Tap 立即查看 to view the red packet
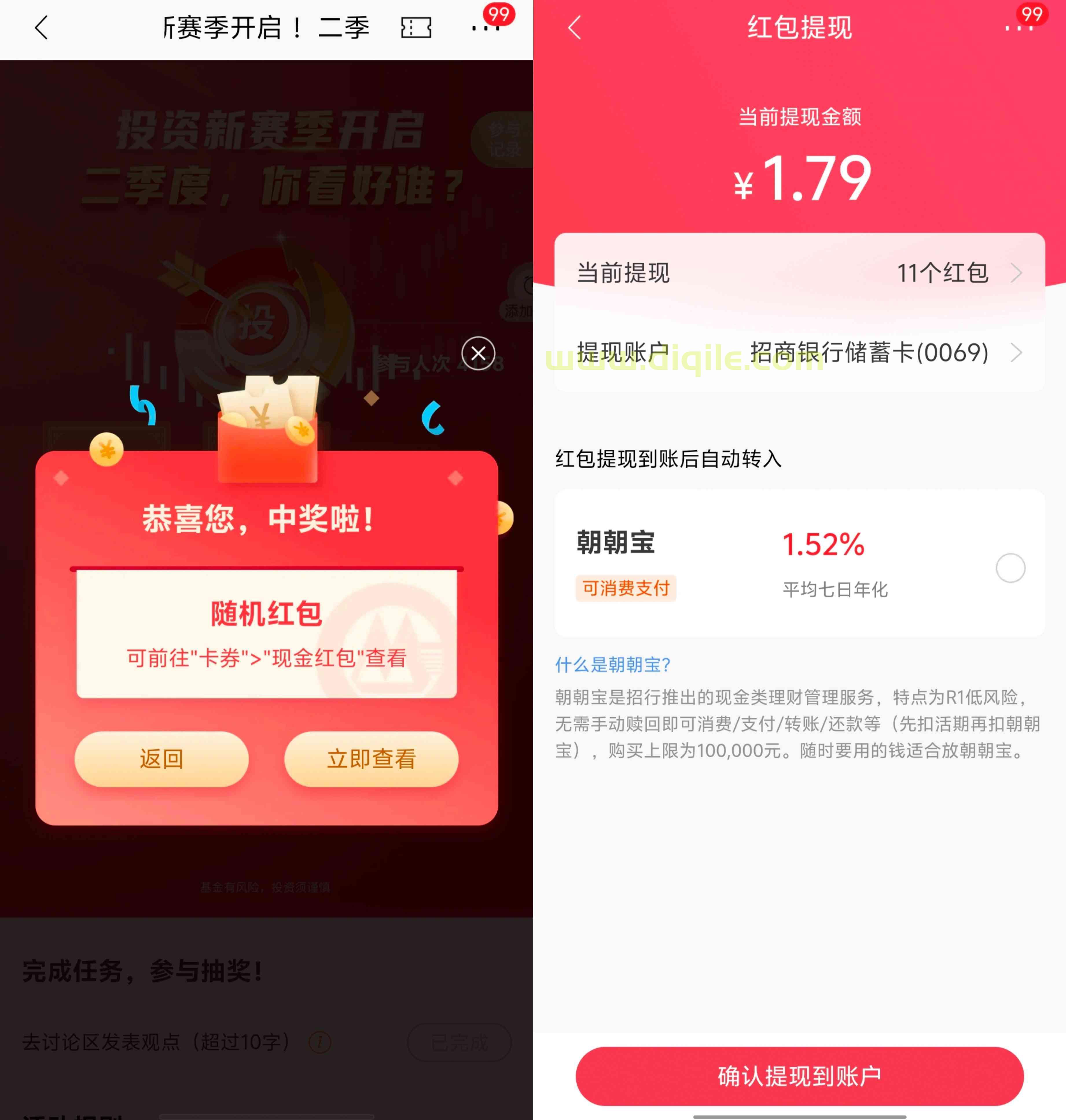 click(371, 759)
